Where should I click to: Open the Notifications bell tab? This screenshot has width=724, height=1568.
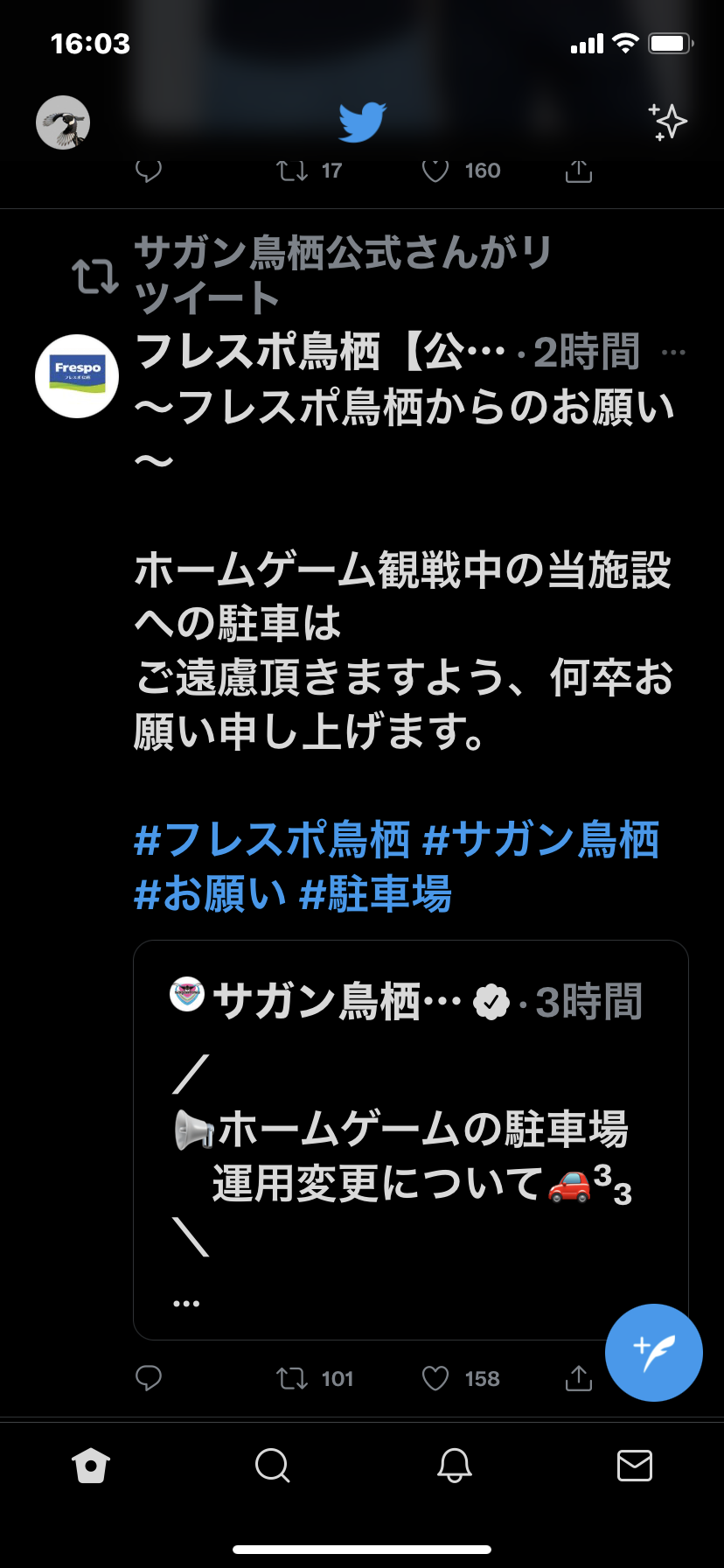tap(454, 1465)
